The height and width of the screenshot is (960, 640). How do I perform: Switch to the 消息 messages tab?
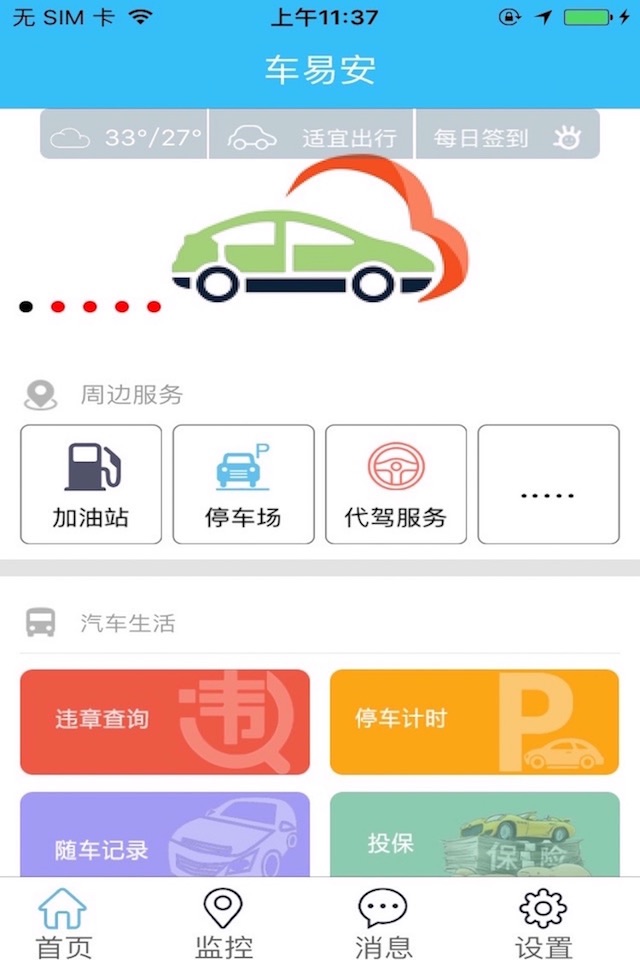coord(383,921)
